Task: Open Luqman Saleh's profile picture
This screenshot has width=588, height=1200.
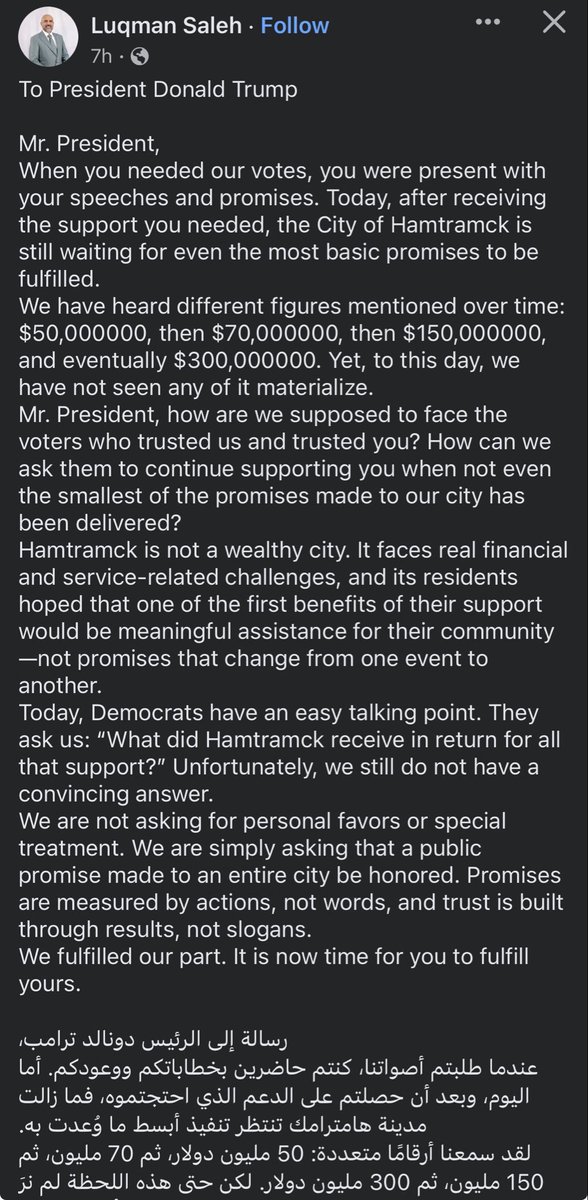Action: (48, 37)
